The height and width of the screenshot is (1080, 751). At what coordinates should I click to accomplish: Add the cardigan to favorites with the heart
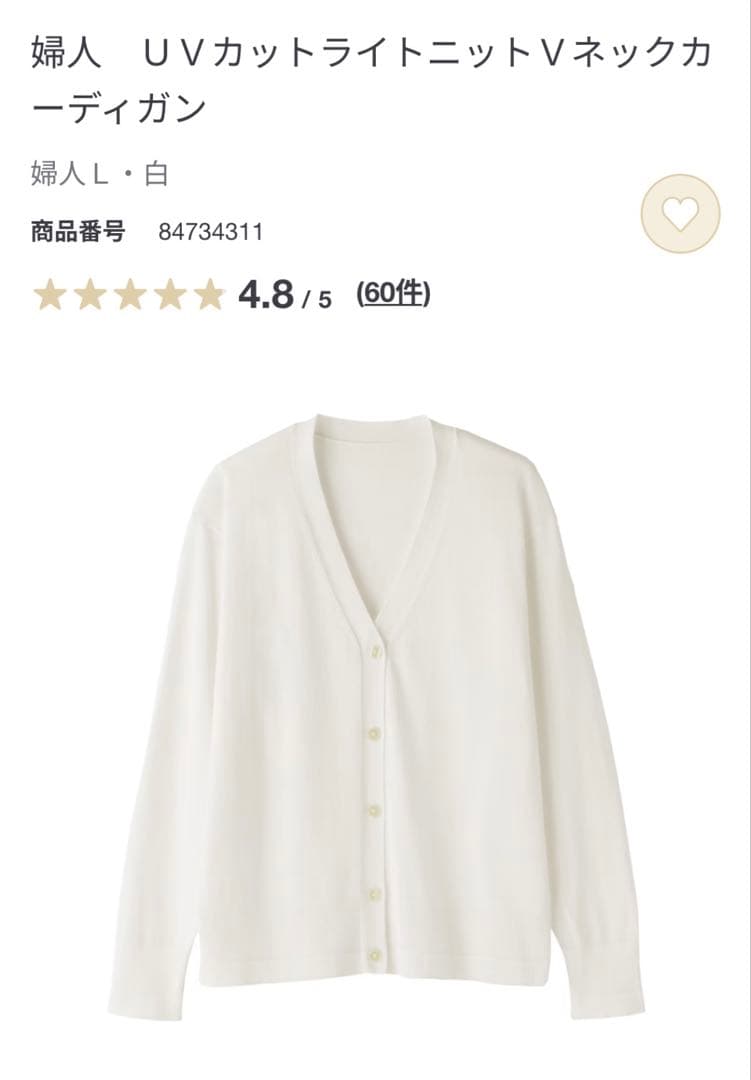[x=680, y=214]
